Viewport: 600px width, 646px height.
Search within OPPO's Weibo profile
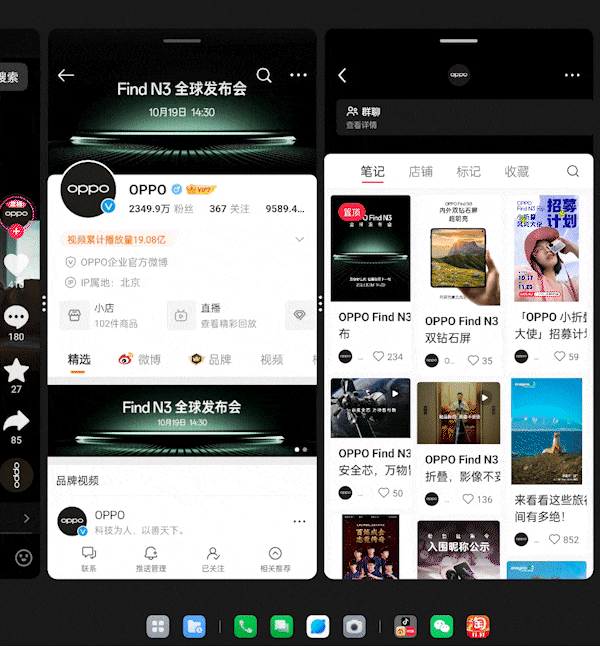point(264,75)
